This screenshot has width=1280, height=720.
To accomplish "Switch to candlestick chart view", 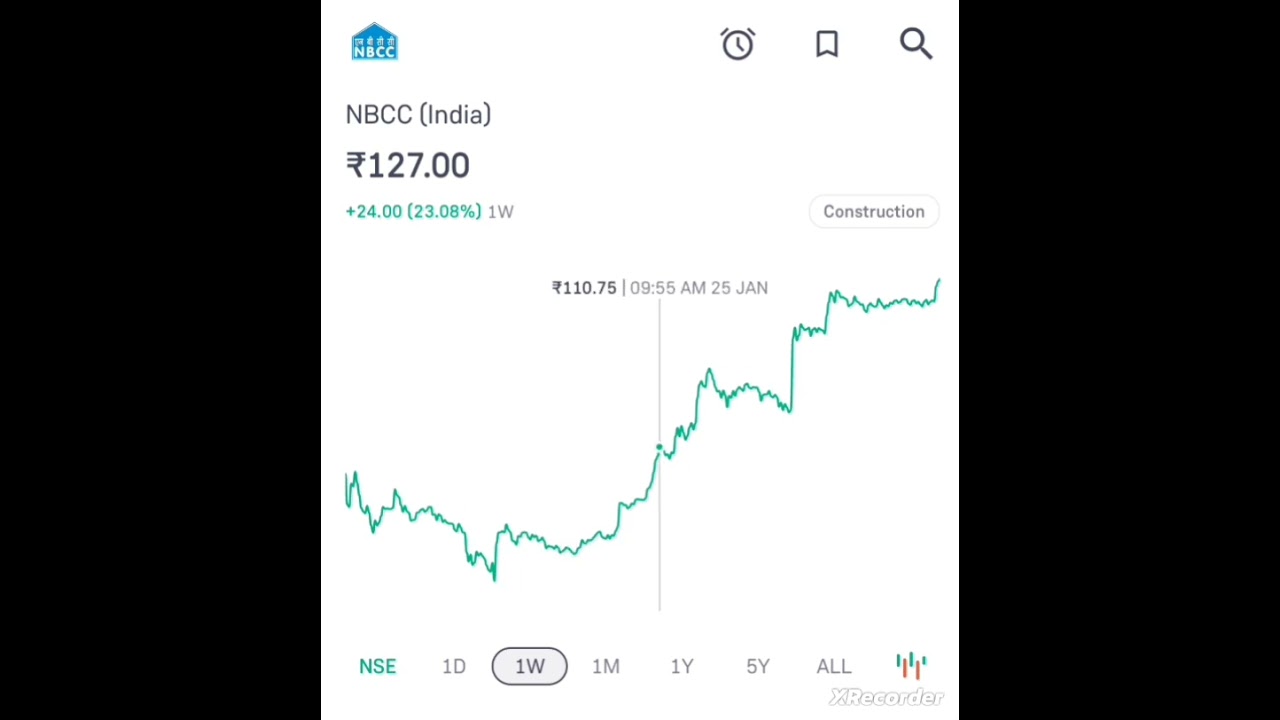I will click(911, 666).
